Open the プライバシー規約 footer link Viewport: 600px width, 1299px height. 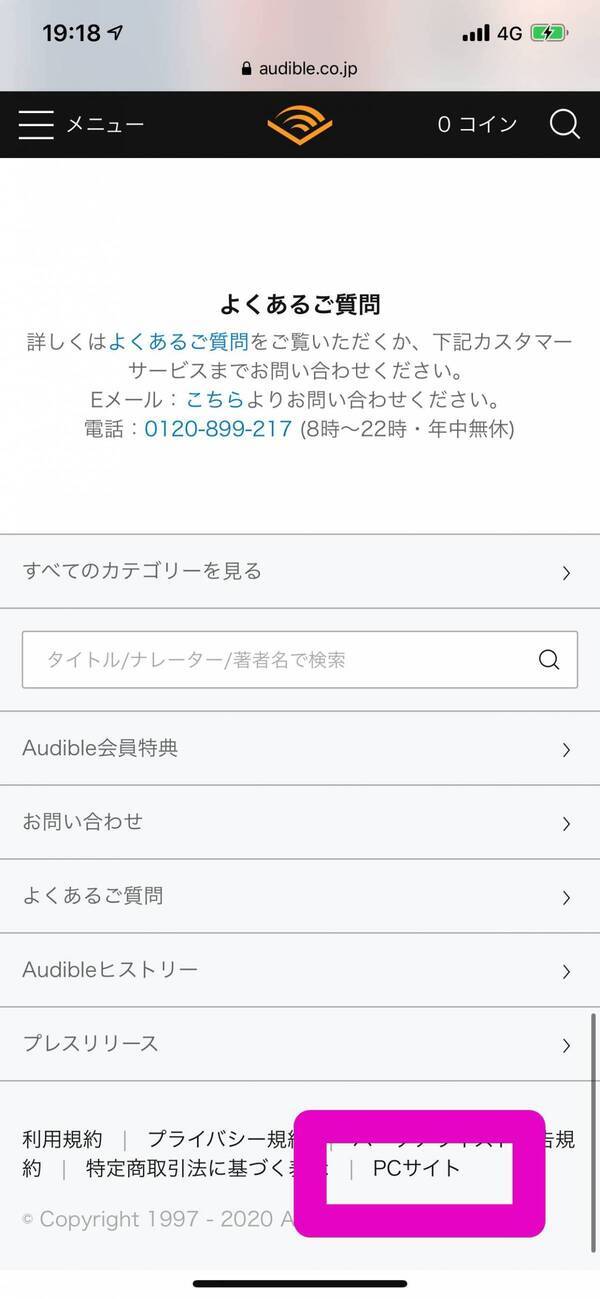click(x=220, y=1139)
